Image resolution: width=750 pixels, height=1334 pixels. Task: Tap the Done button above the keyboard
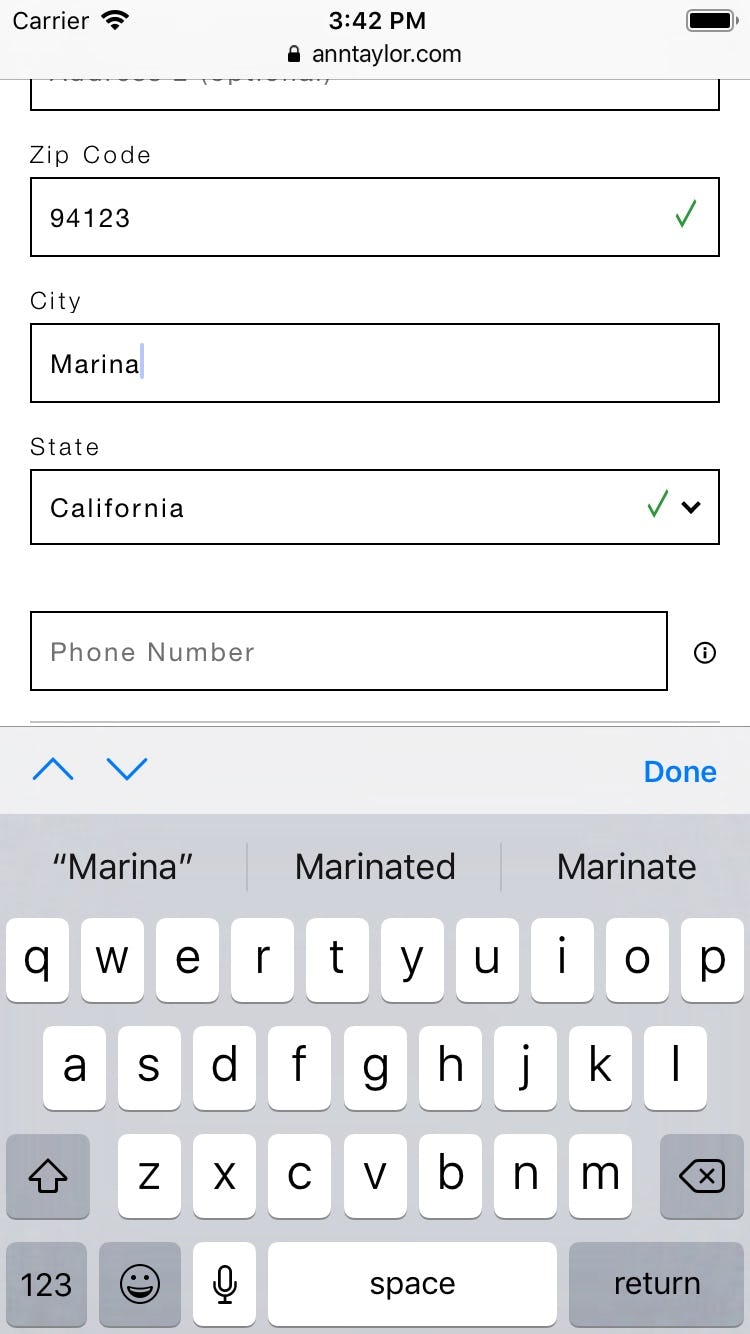pos(680,770)
